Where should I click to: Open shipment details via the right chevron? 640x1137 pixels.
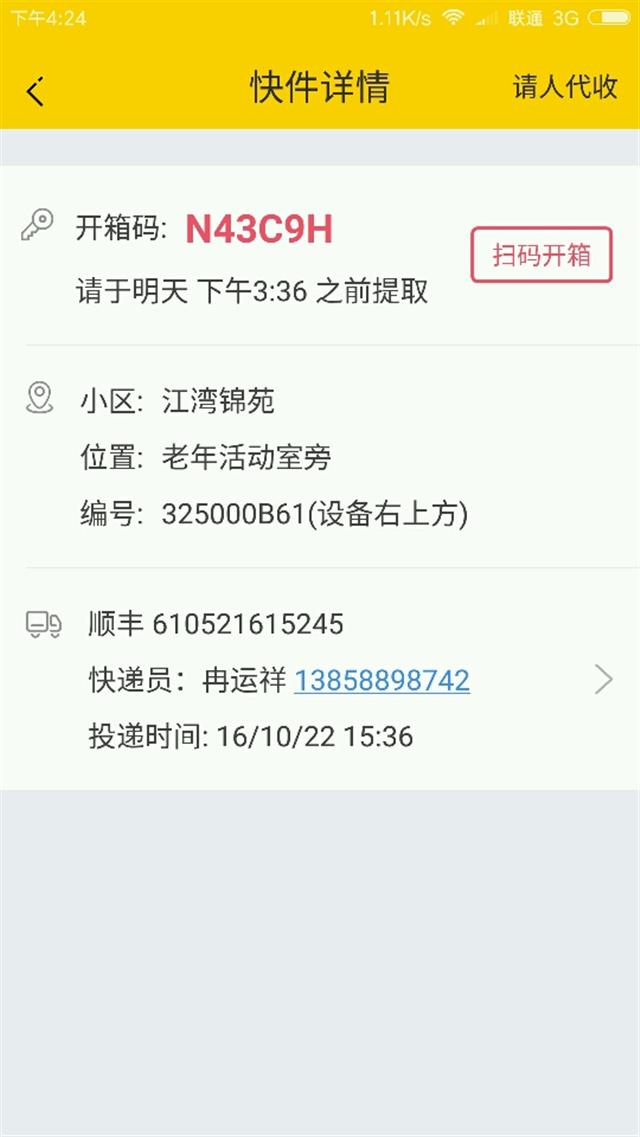click(x=603, y=679)
